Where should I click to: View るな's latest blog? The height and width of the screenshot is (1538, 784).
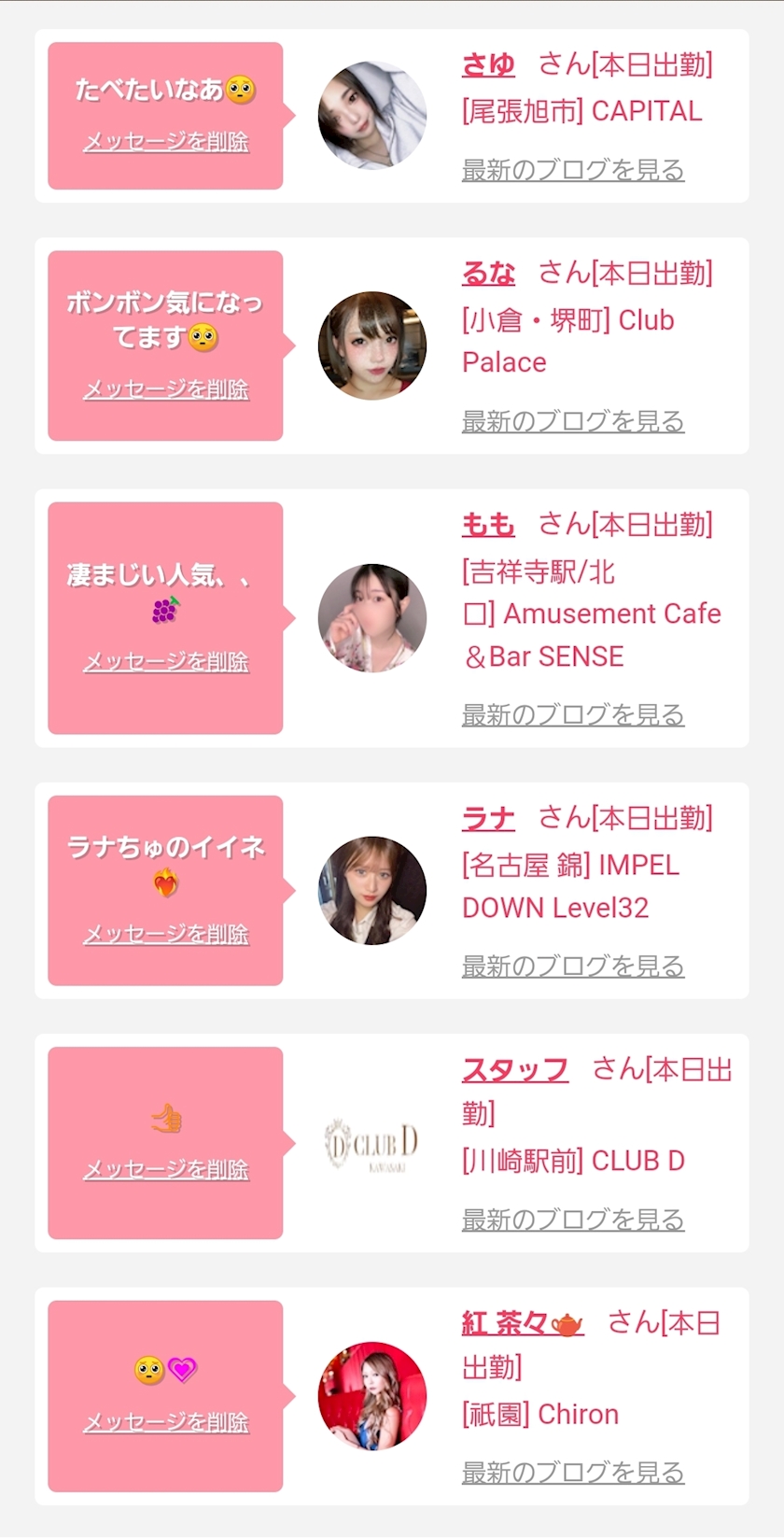click(573, 421)
